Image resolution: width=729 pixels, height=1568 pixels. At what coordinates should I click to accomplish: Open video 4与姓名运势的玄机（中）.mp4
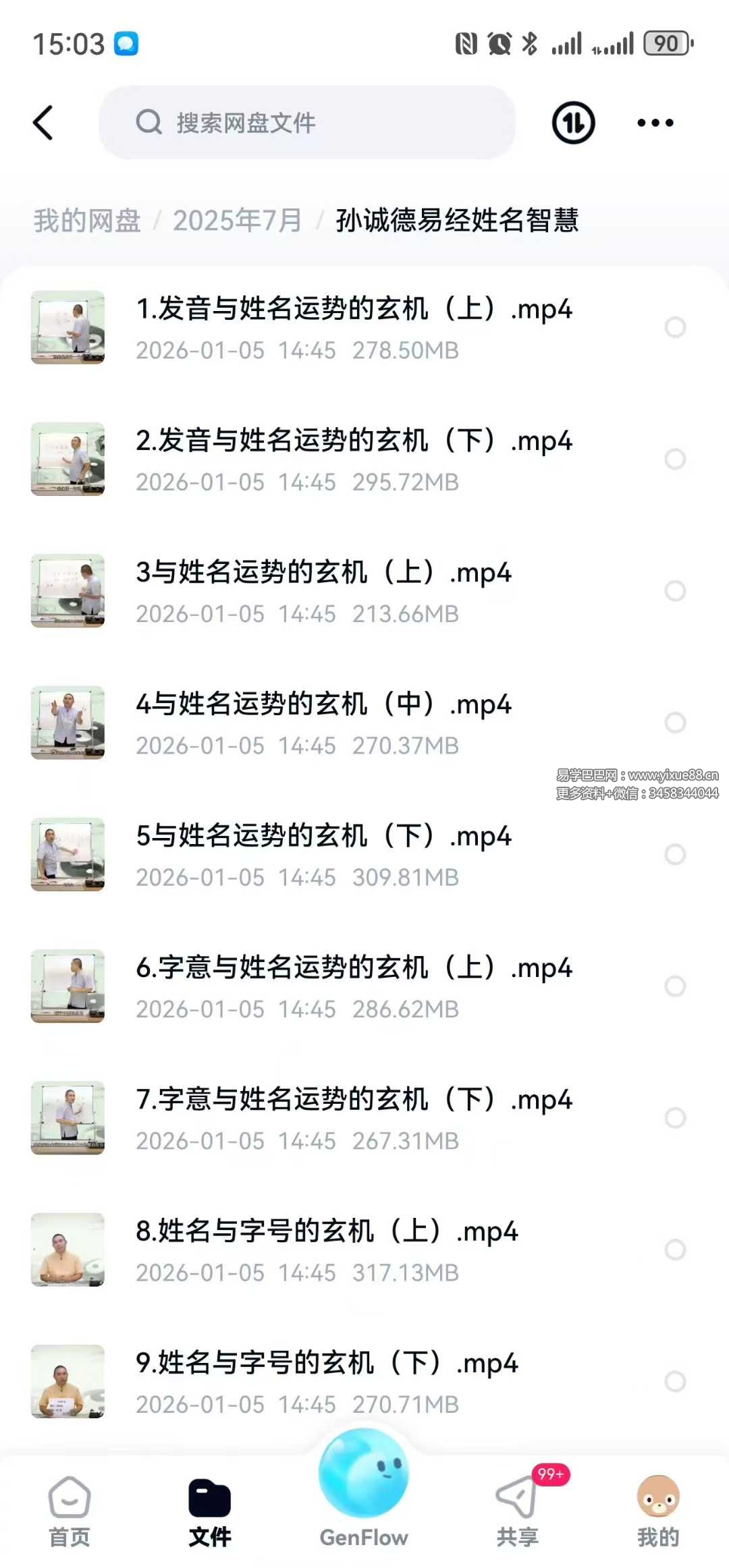tap(323, 704)
